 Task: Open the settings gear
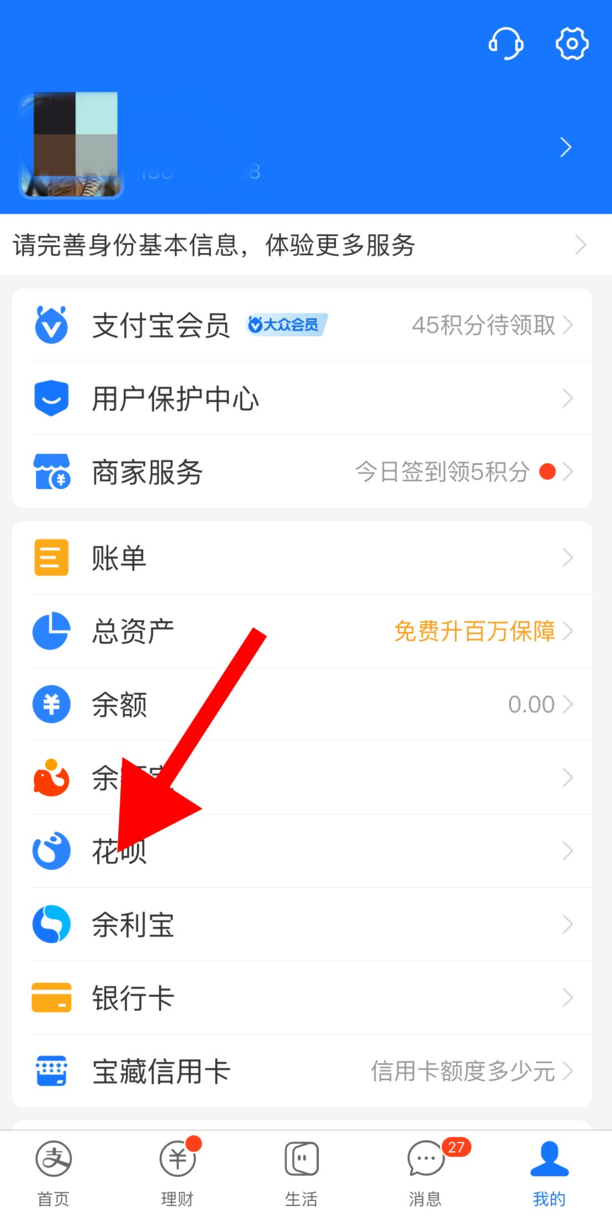(572, 43)
